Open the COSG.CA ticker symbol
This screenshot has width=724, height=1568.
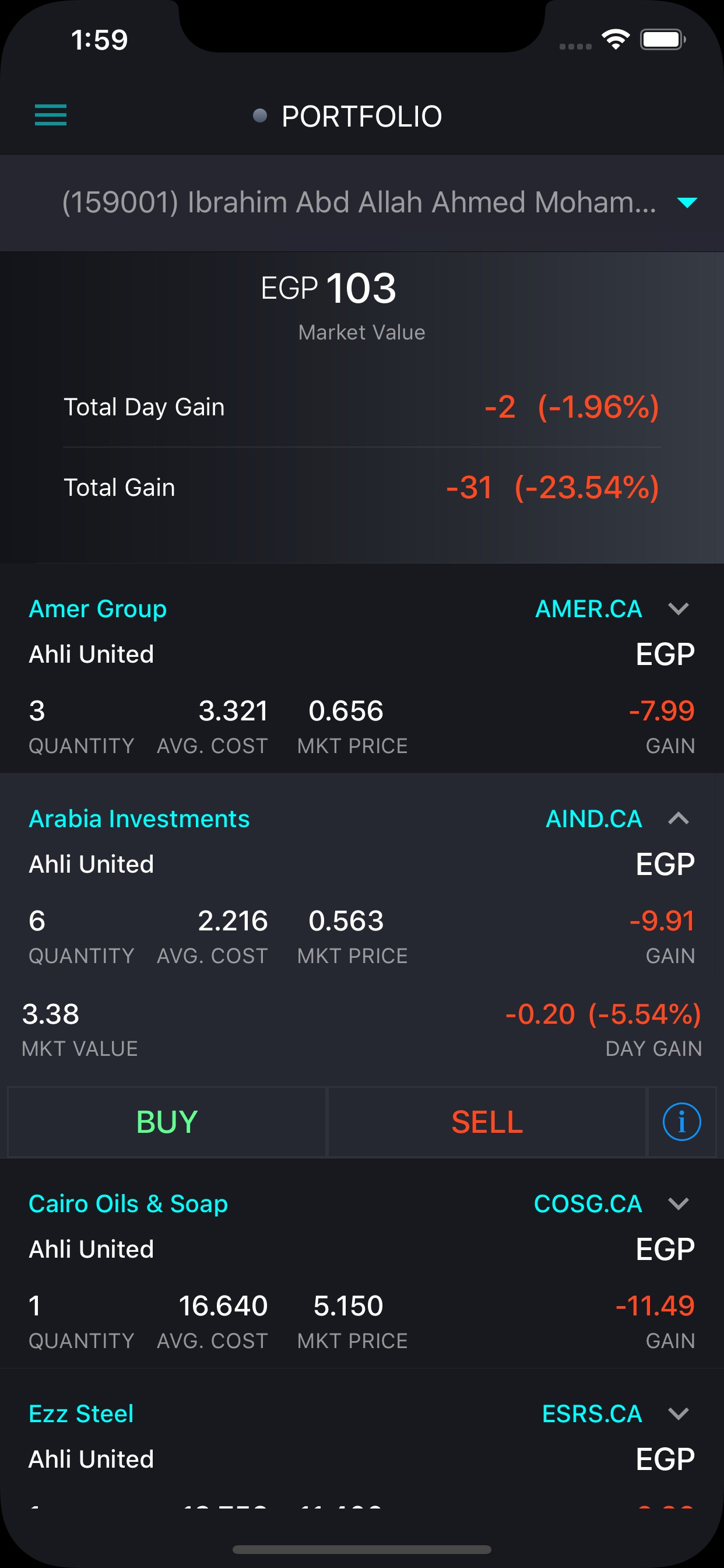[587, 1203]
